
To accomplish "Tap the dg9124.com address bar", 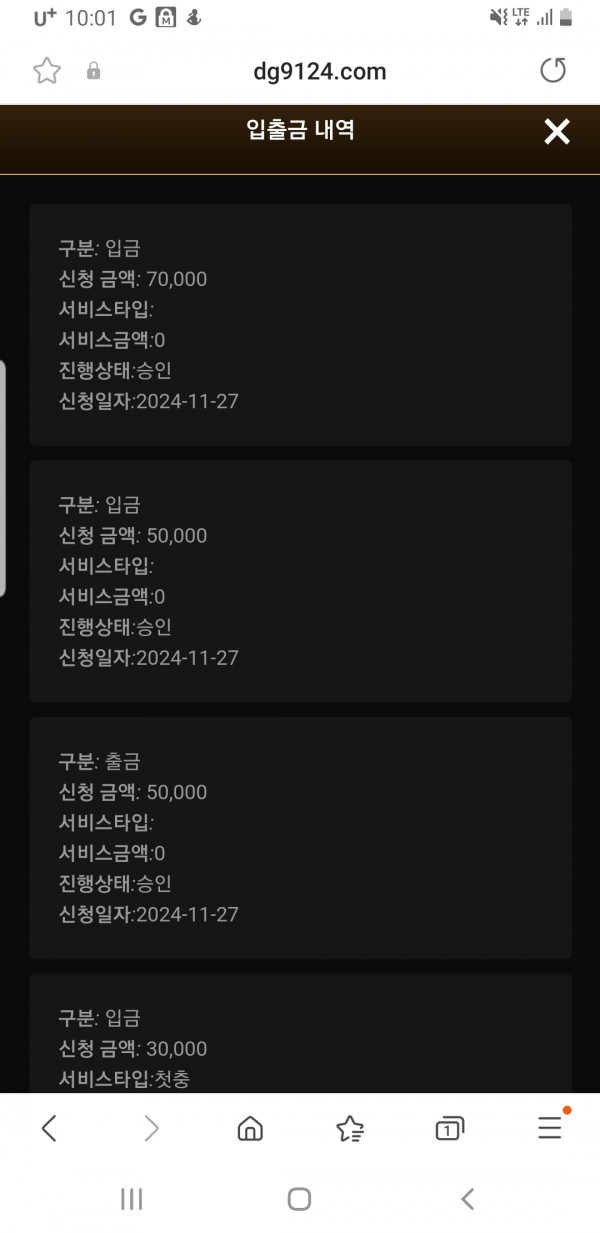I will 319,71.
